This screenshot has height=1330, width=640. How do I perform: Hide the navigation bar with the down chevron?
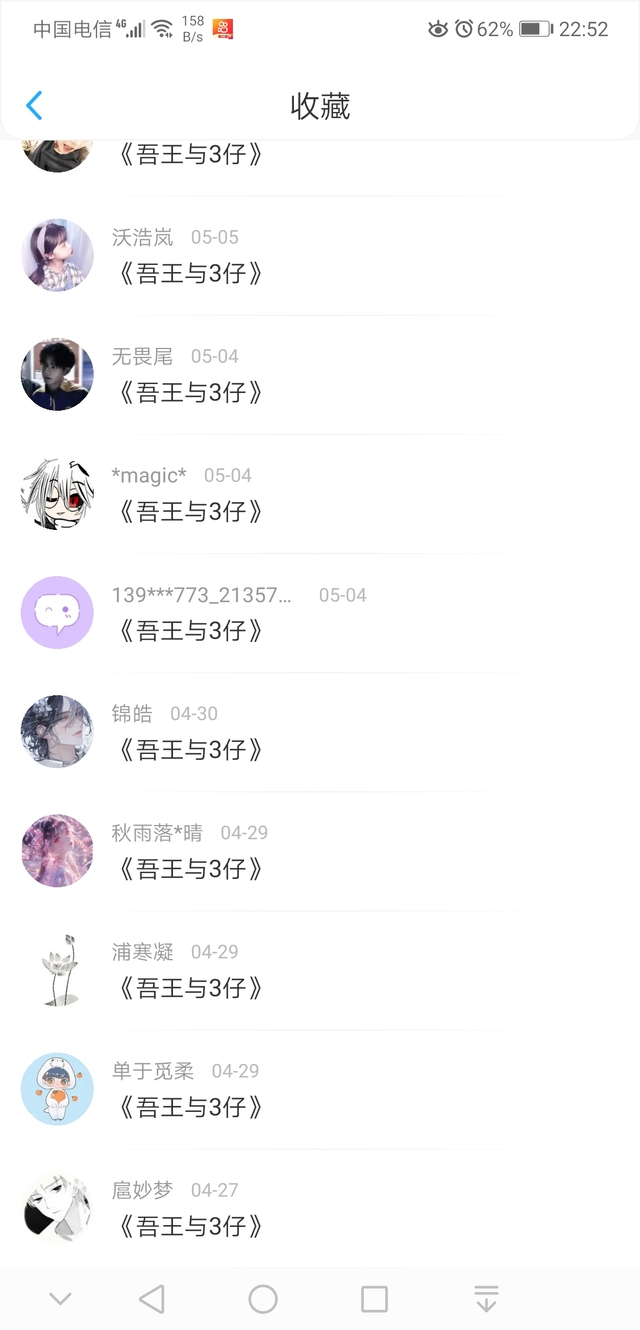point(60,1299)
